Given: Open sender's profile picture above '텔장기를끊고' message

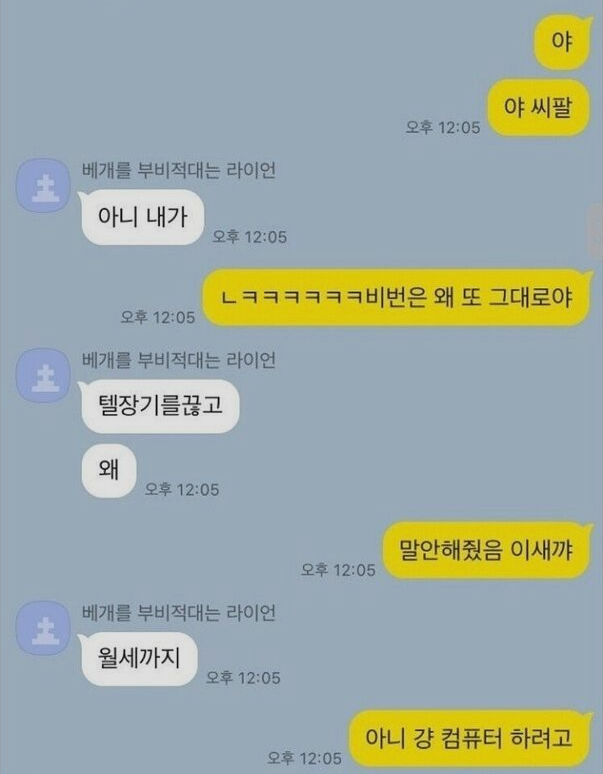Looking at the screenshot, I should point(43,376).
